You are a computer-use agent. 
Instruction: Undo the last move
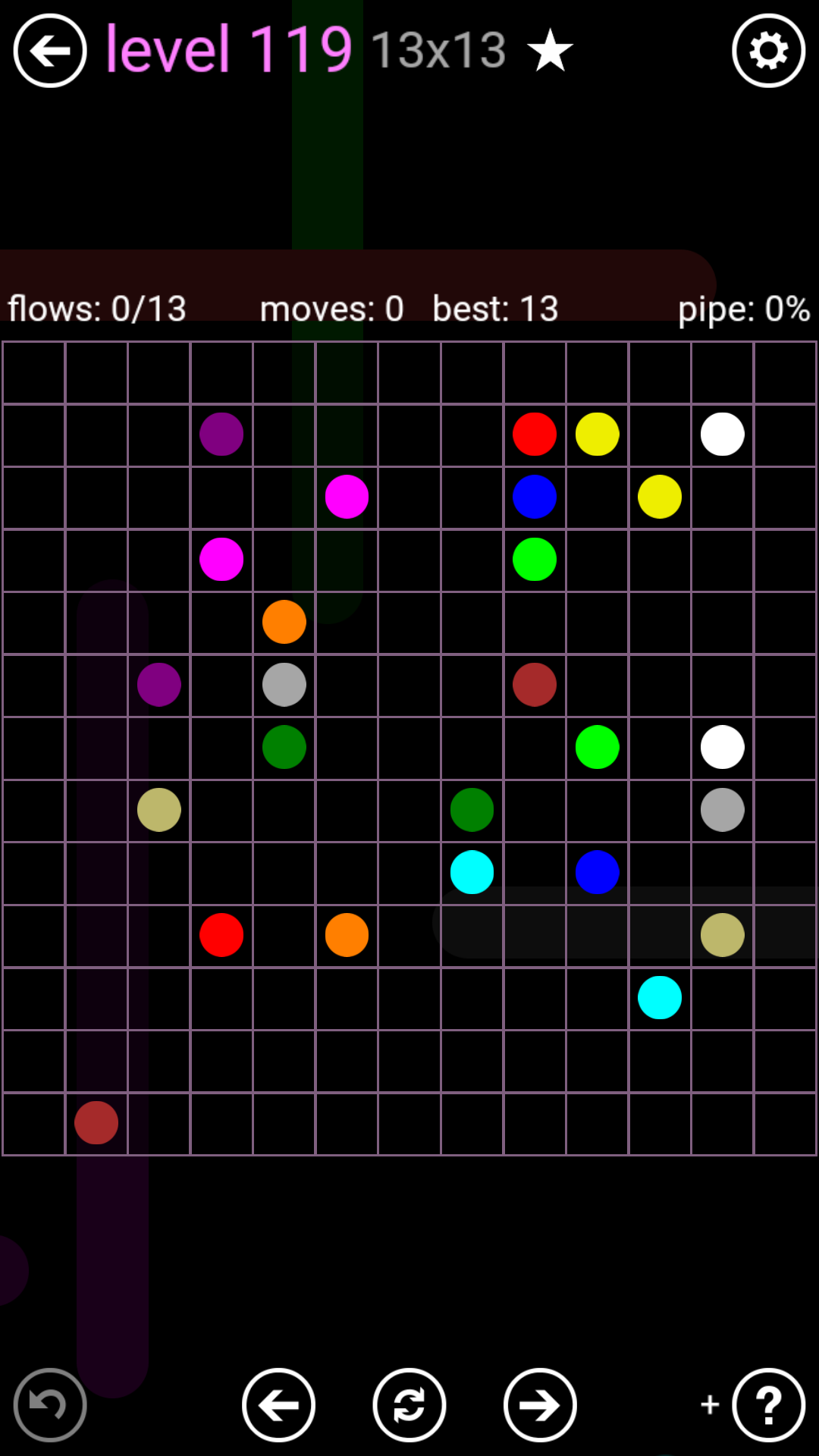point(50,1404)
